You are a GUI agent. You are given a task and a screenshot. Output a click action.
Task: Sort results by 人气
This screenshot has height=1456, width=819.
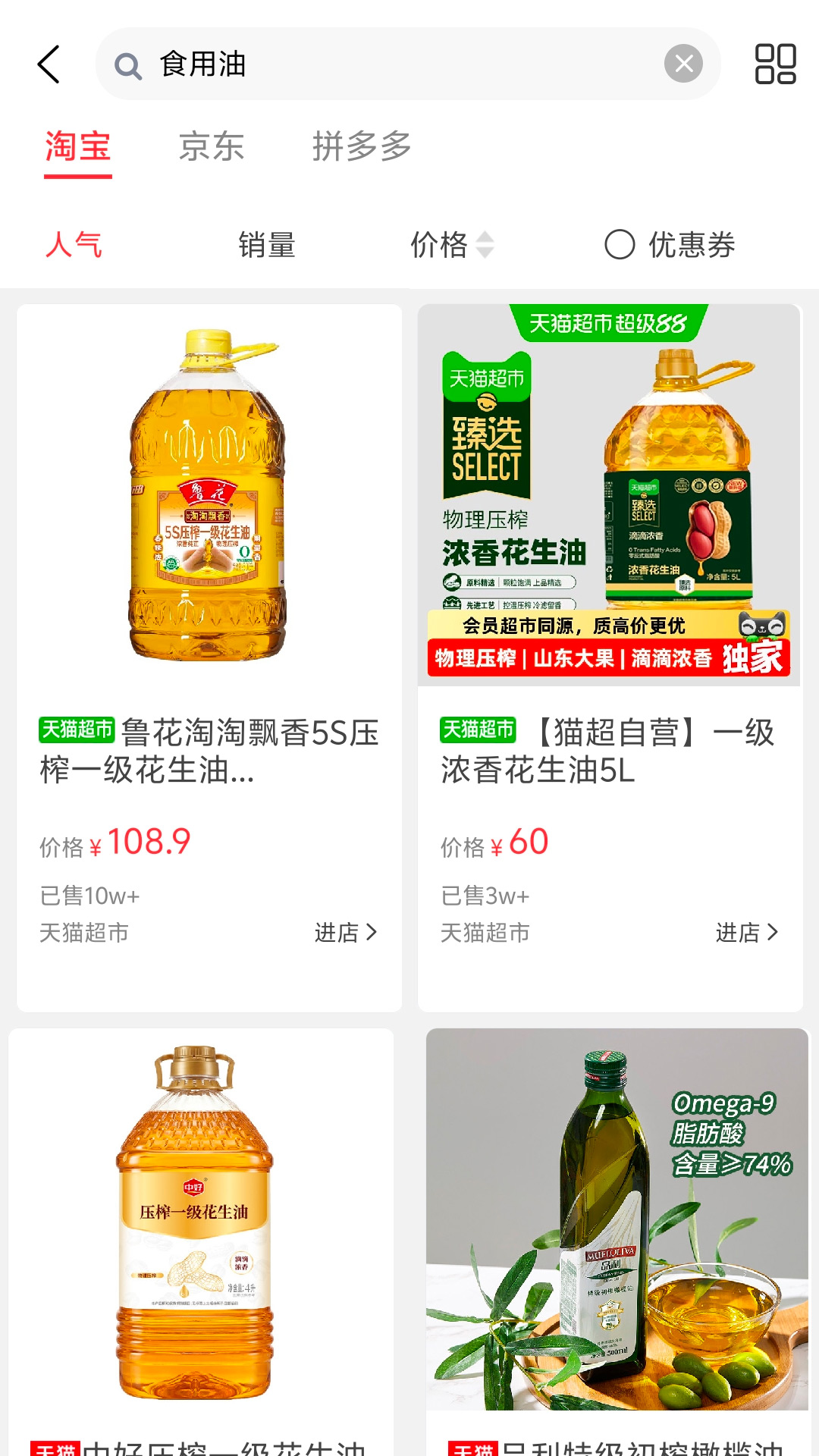tap(74, 245)
